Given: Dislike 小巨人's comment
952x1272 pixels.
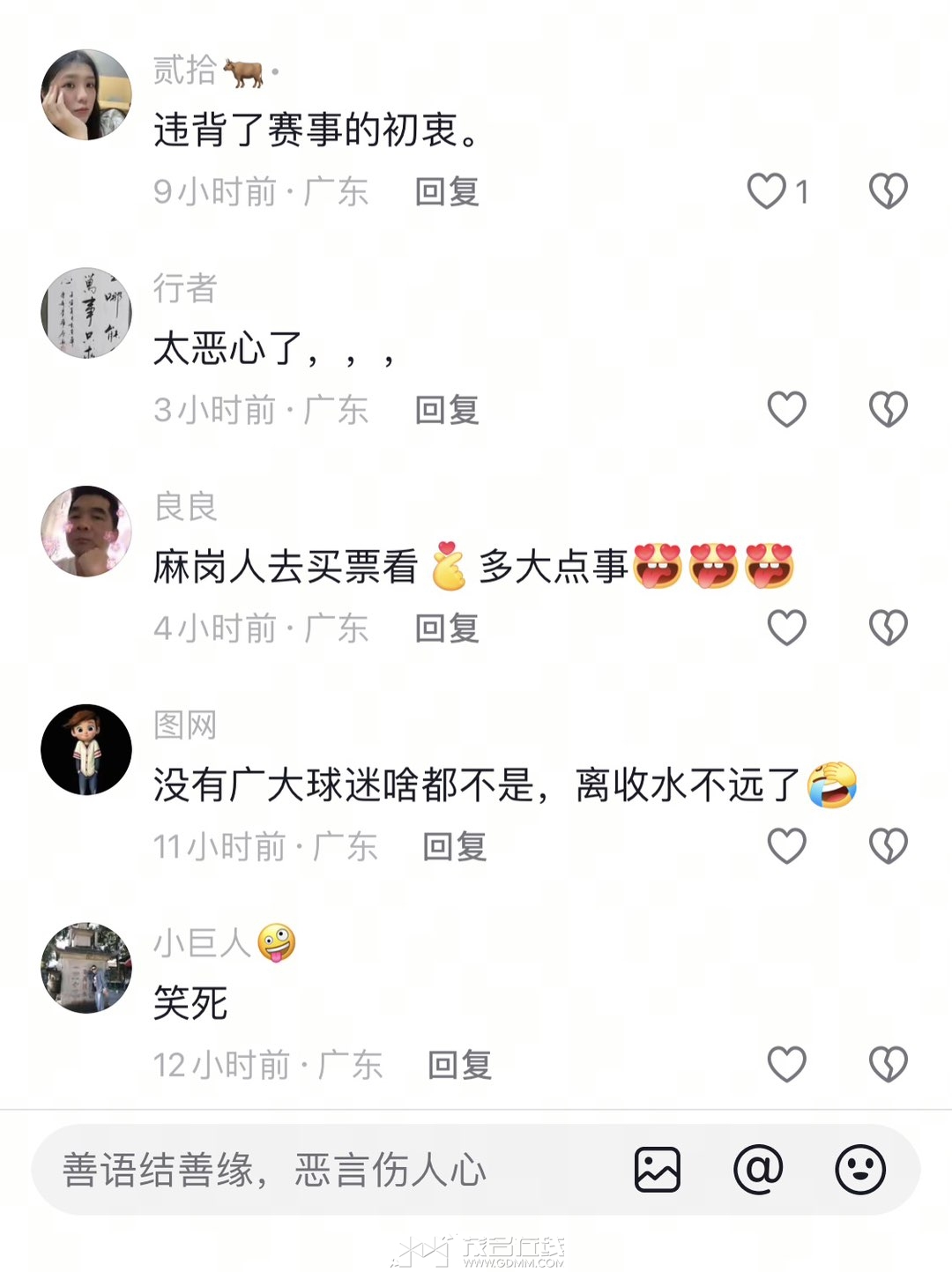Looking at the screenshot, I should tap(888, 1065).
